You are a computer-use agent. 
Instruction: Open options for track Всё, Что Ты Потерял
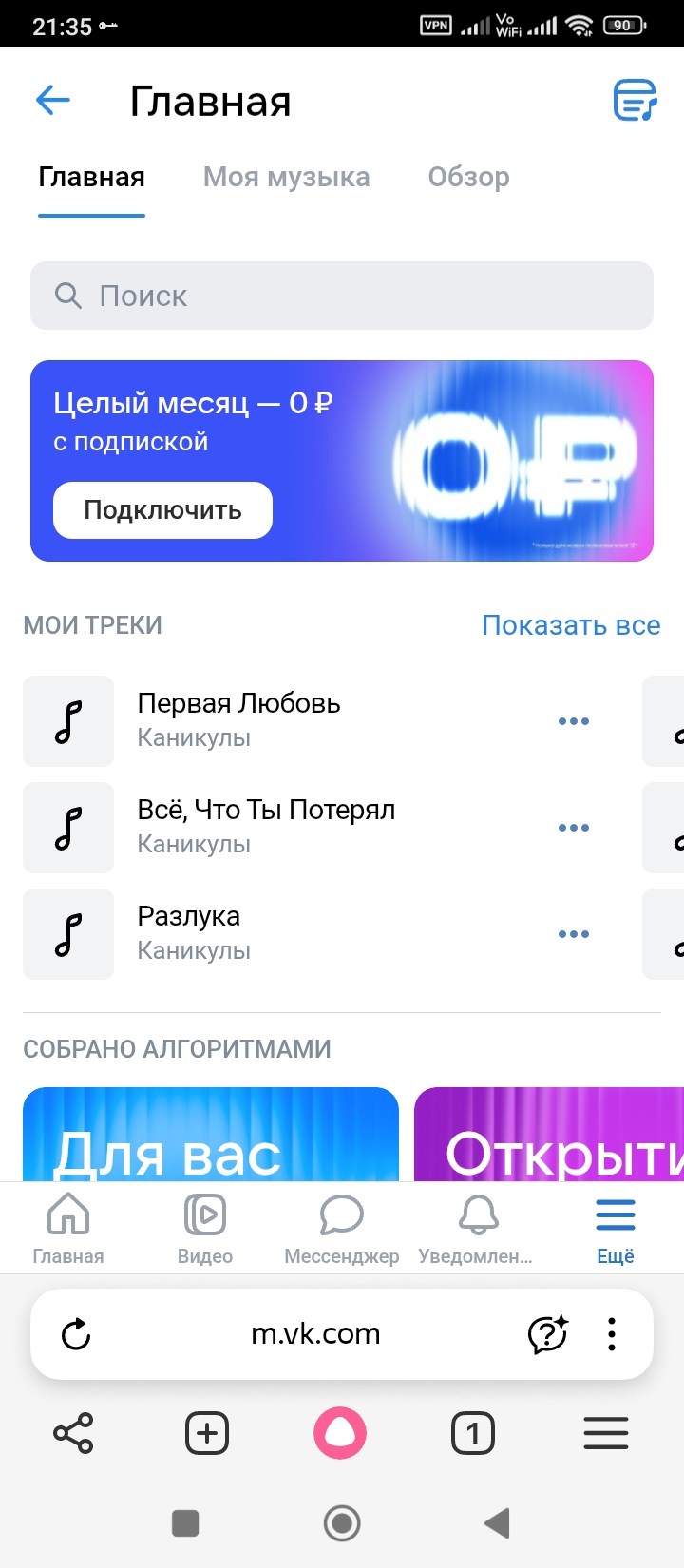[574, 827]
